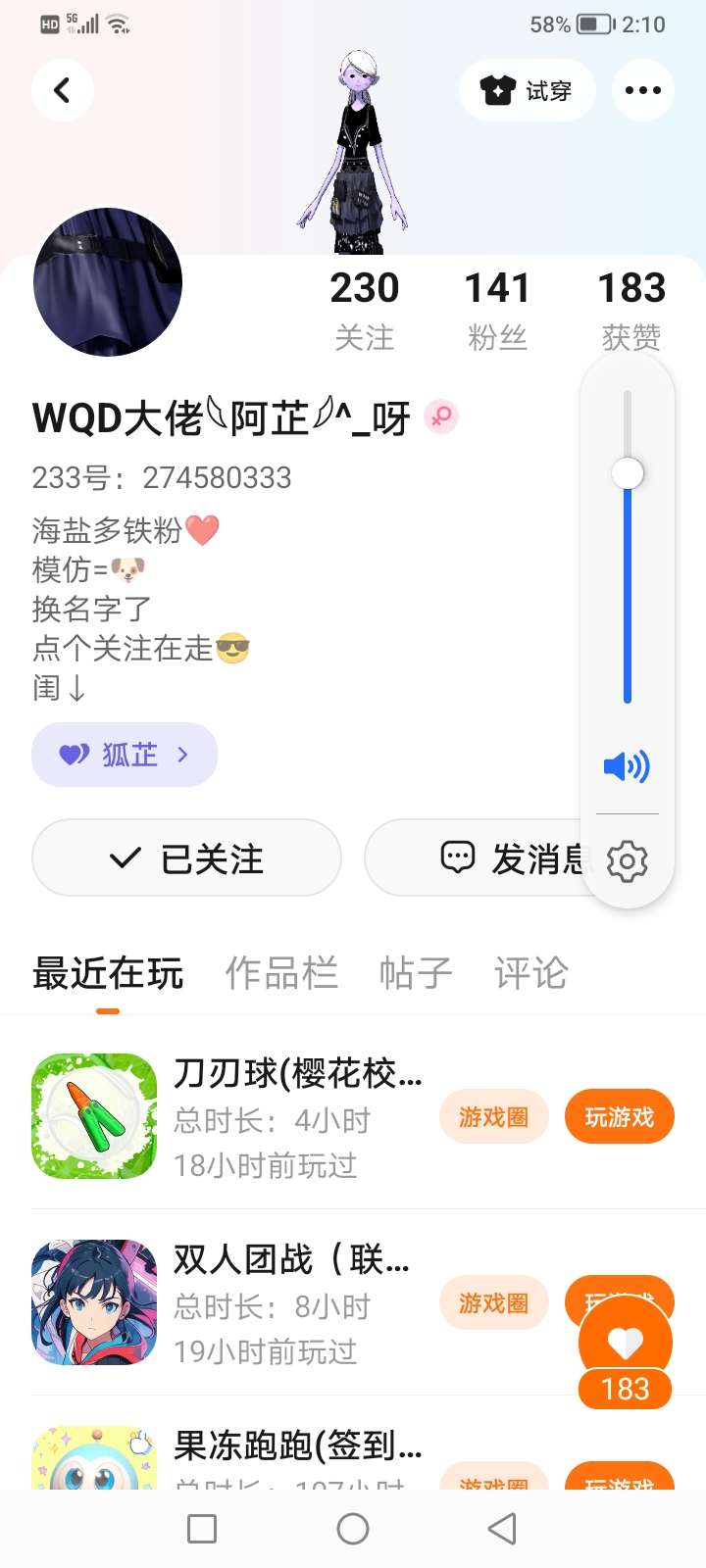
Task: Like profile with floating heart button
Action: point(626,1345)
